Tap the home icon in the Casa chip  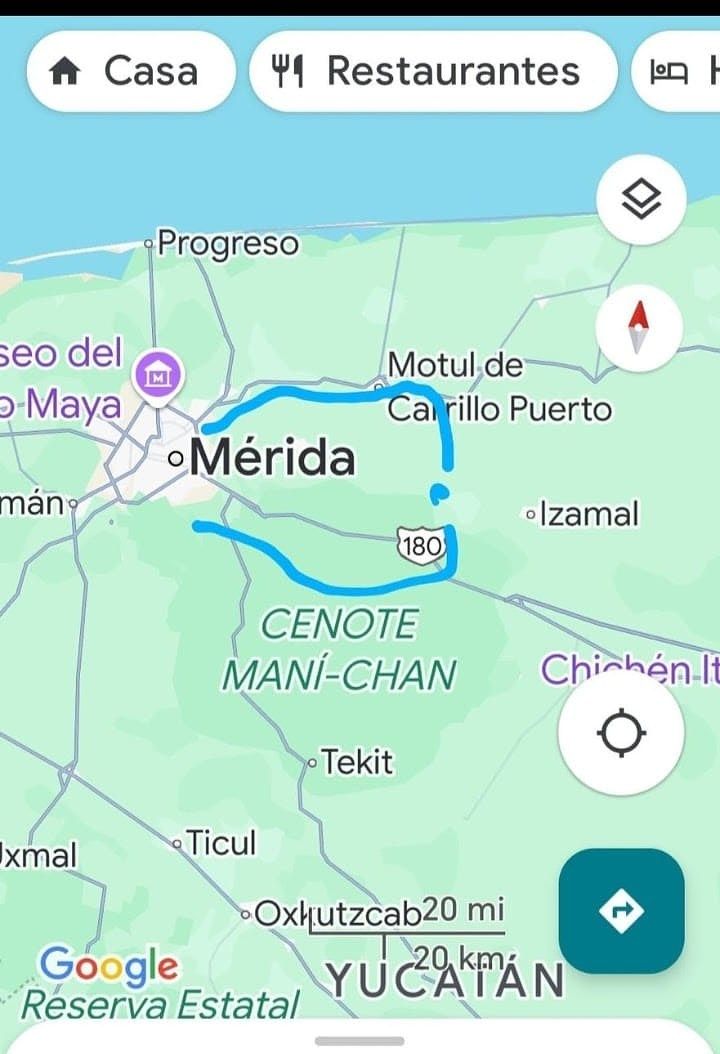tap(66, 70)
